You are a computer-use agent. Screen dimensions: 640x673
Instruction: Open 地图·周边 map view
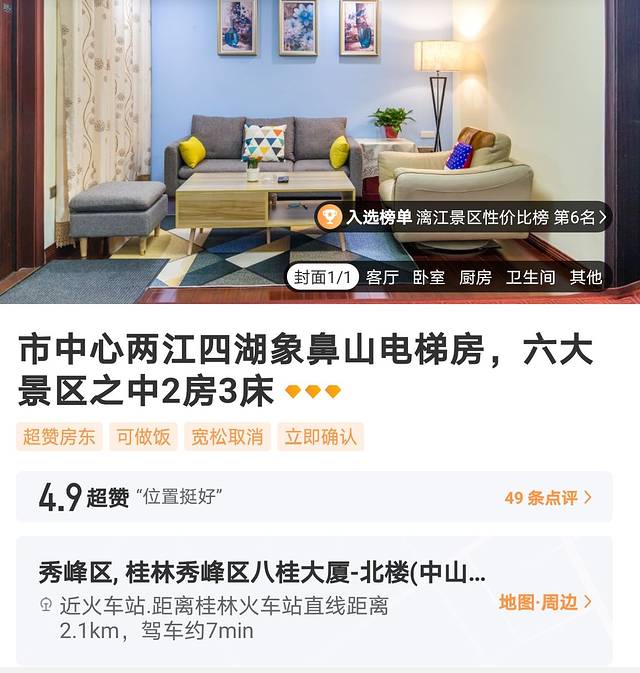[545, 602]
